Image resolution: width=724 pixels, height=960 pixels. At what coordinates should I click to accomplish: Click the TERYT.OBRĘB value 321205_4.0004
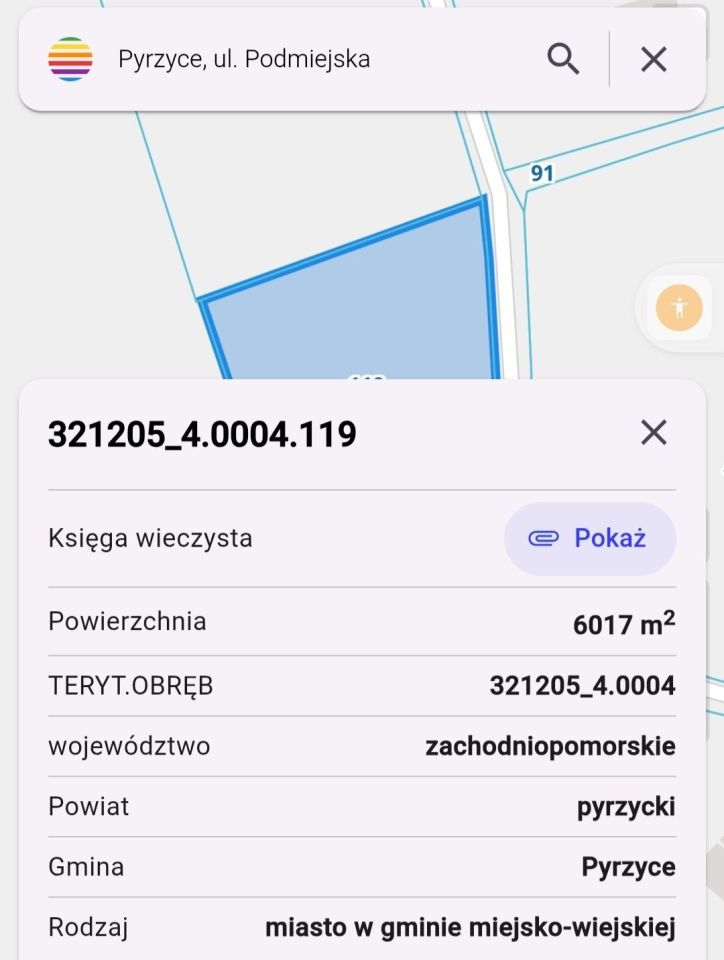[584, 686]
